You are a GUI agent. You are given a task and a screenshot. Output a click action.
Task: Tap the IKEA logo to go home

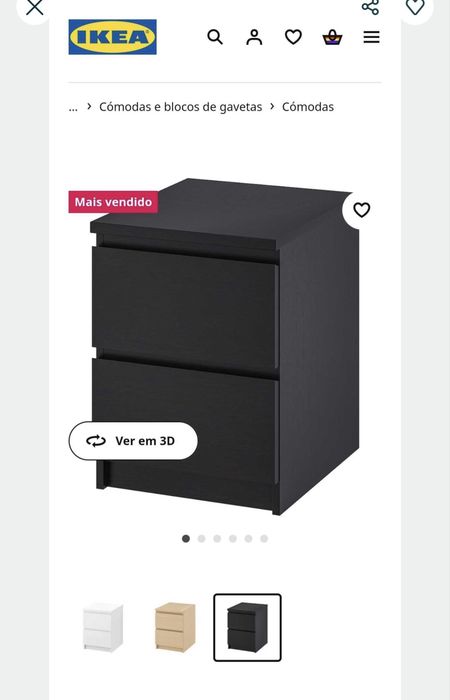point(112,37)
